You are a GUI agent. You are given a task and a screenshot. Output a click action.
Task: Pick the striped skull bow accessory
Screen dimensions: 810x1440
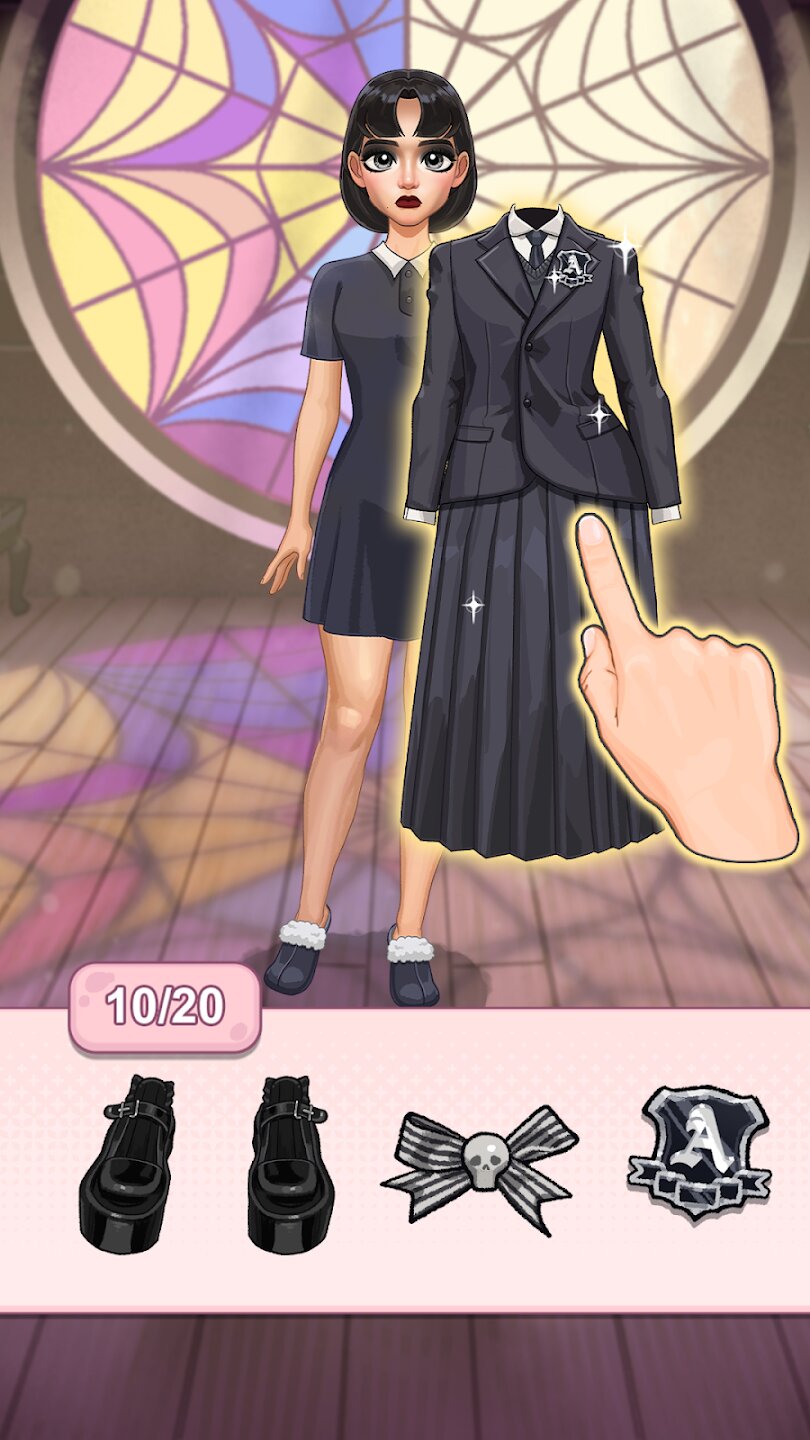(480, 1167)
